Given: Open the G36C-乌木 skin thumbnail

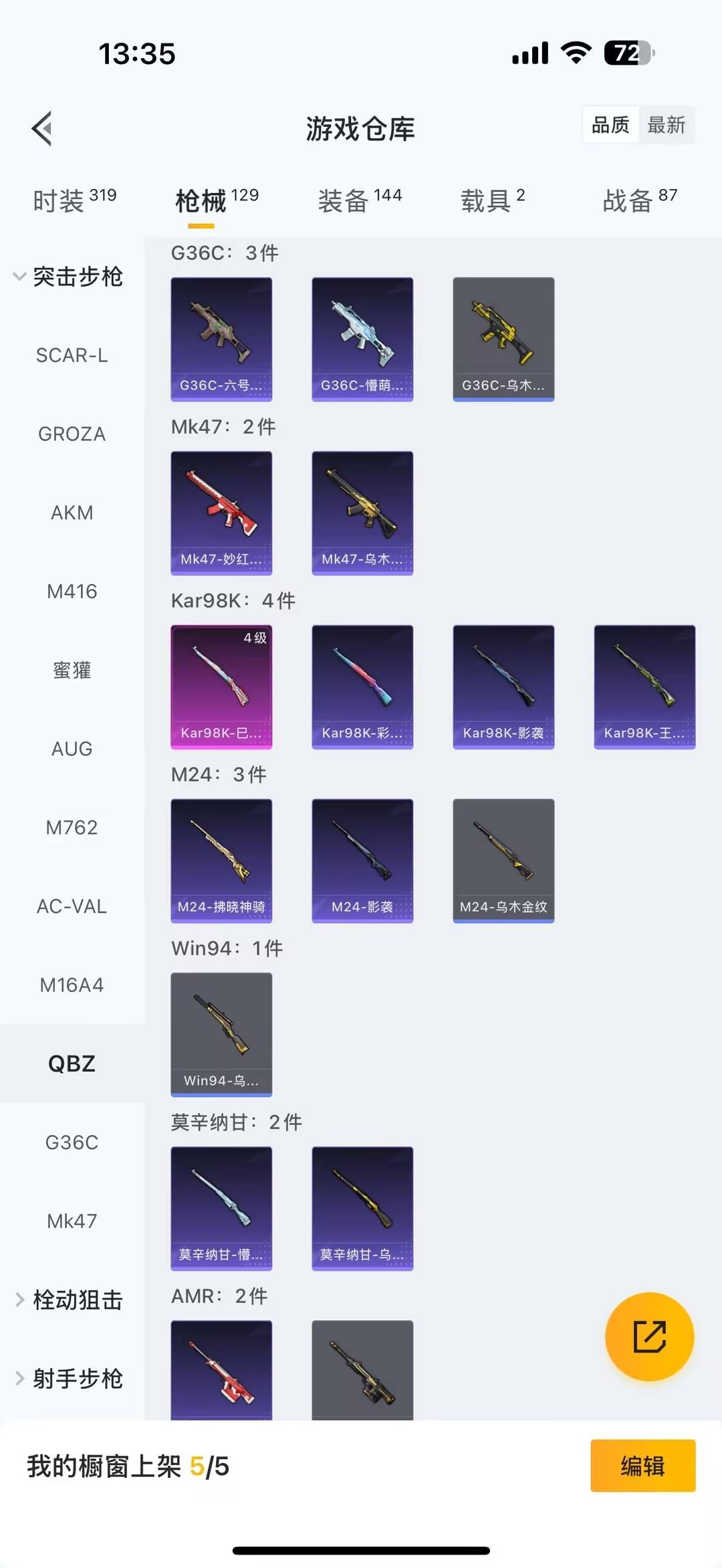Looking at the screenshot, I should [503, 338].
